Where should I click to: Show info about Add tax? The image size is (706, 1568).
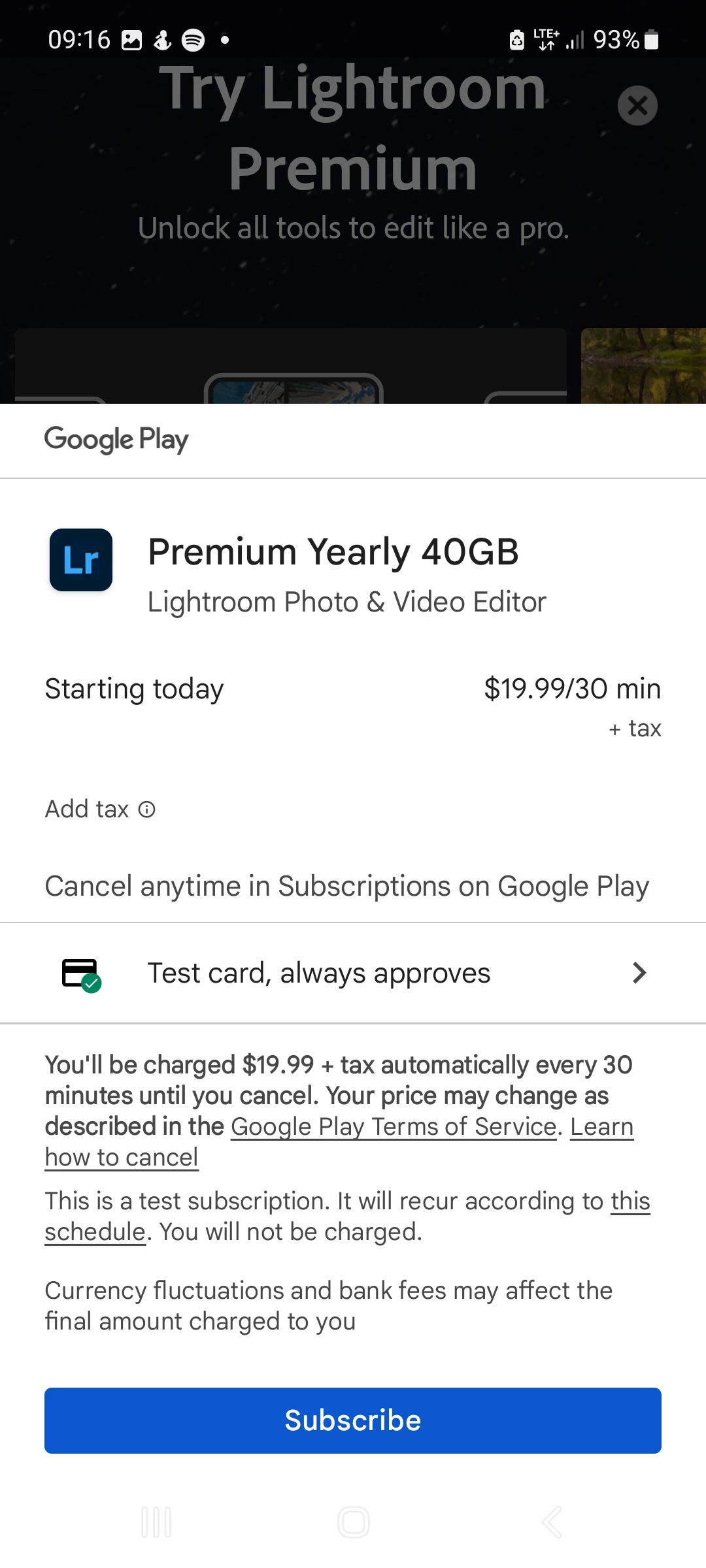click(147, 810)
